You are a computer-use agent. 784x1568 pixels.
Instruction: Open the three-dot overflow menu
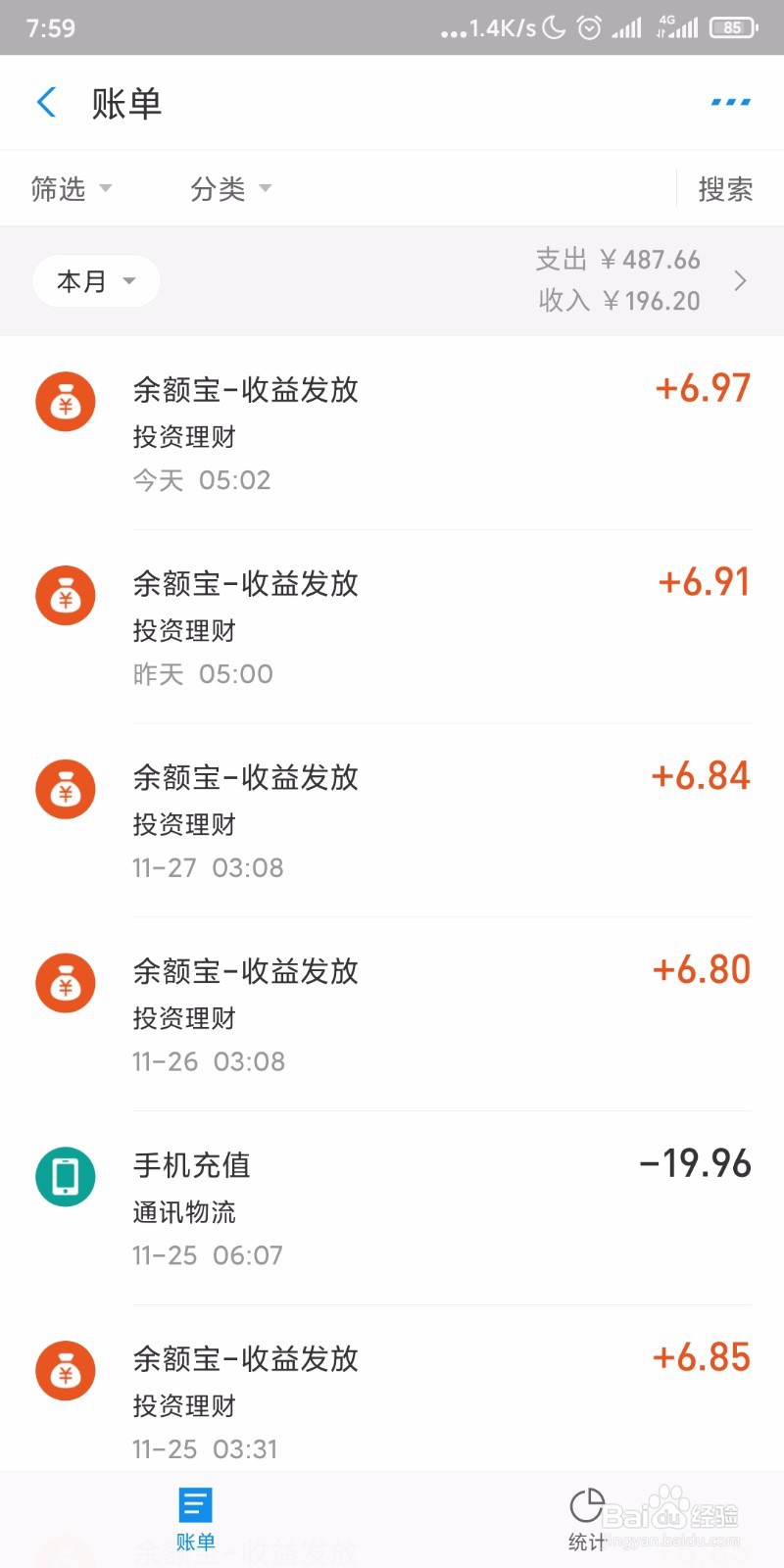730,102
